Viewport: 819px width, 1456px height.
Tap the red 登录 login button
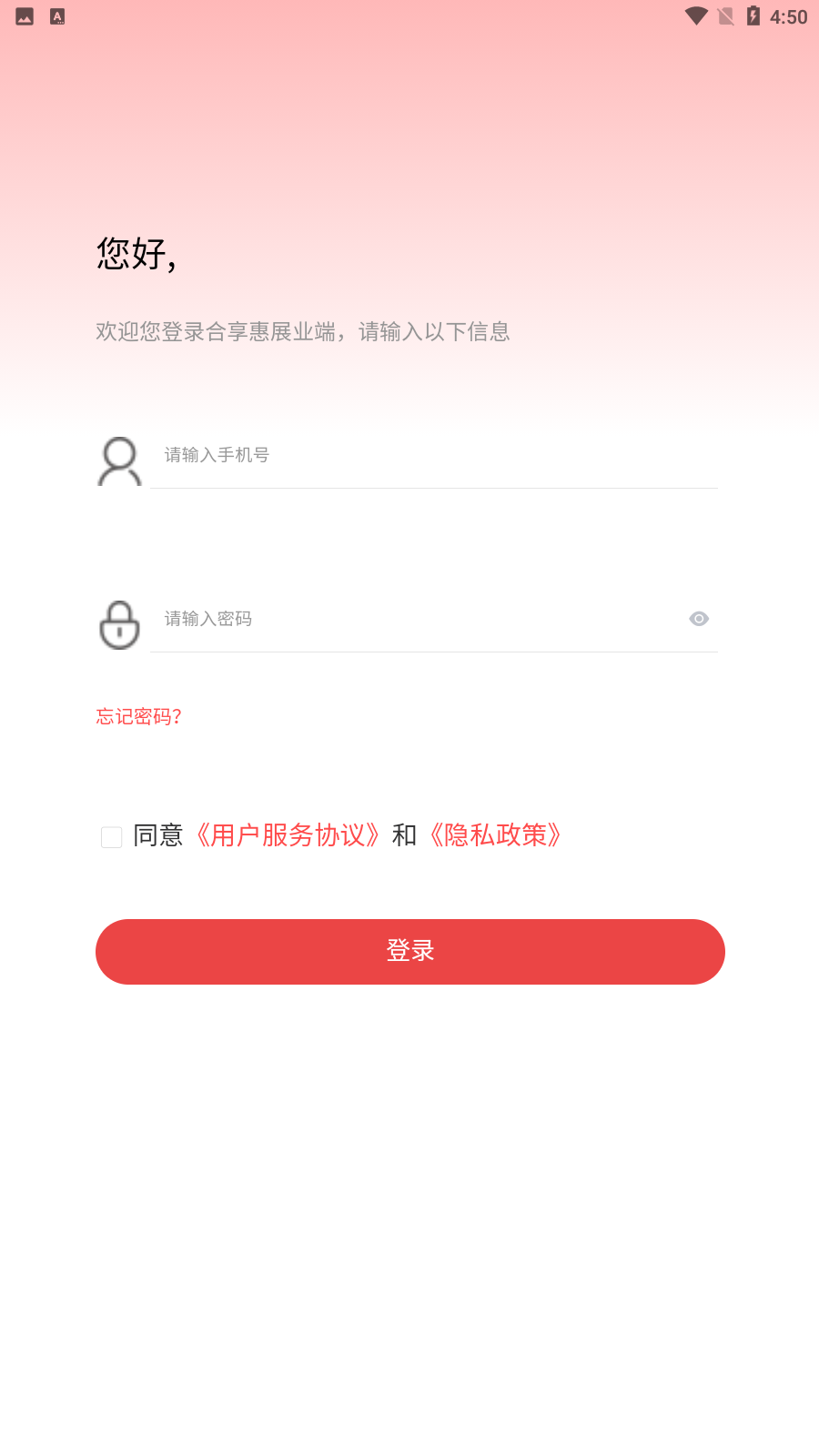click(409, 951)
